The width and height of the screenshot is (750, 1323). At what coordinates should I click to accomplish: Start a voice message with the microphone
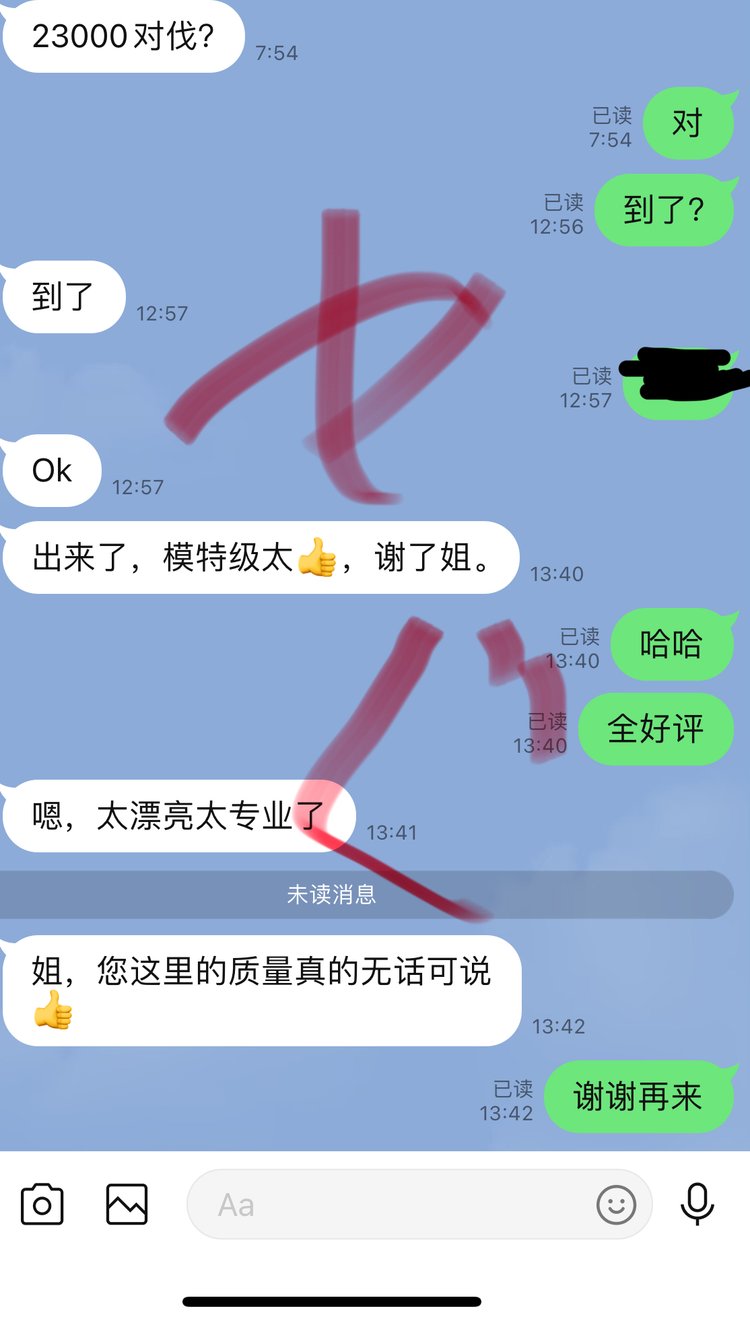tap(697, 1204)
